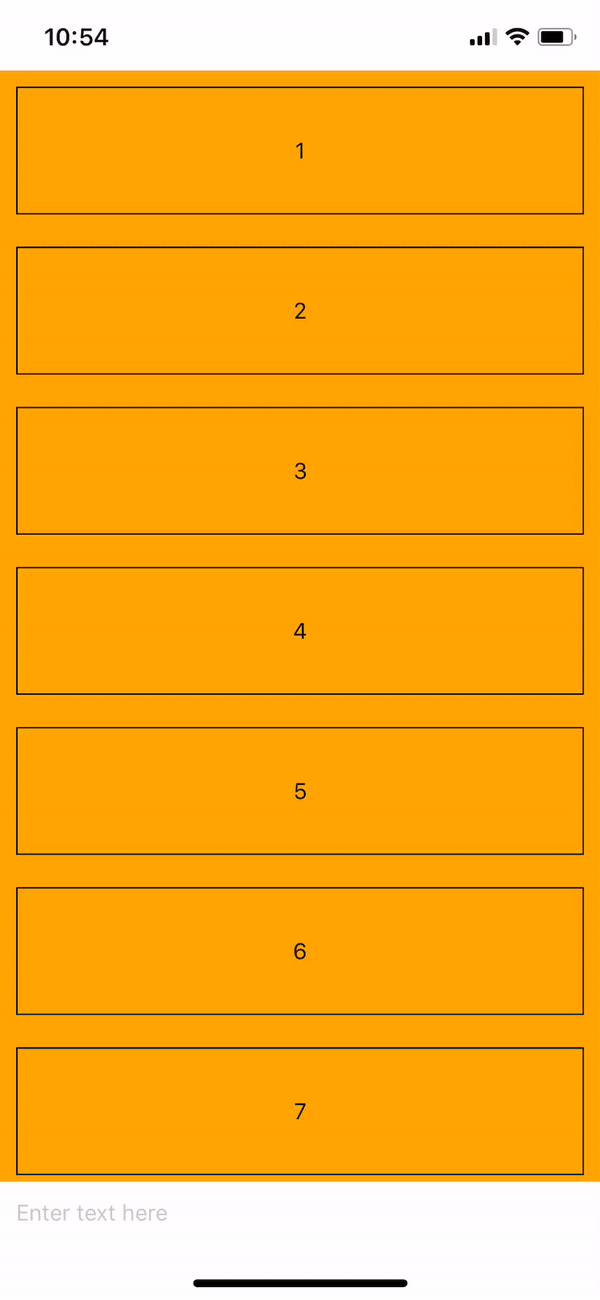Select the box labeled 2
The image size is (600, 1300).
tap(300, 311)
